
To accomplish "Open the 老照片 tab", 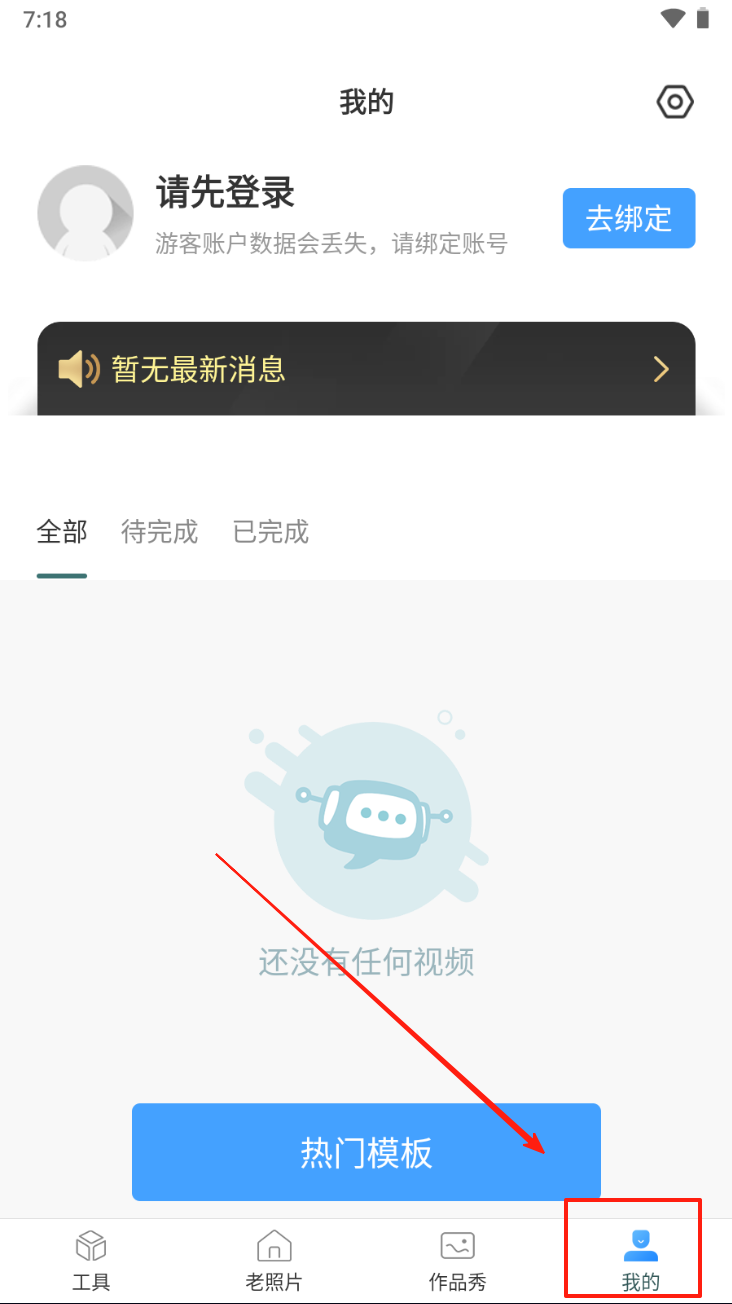I will (x=274, y=1261).
